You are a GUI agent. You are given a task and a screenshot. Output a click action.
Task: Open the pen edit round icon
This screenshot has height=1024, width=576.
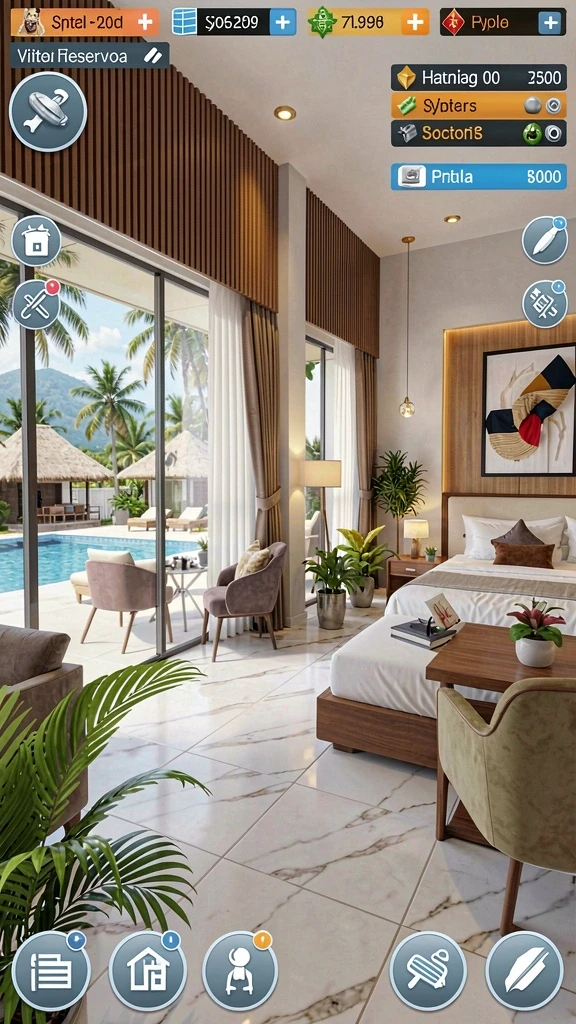[545, 241]
